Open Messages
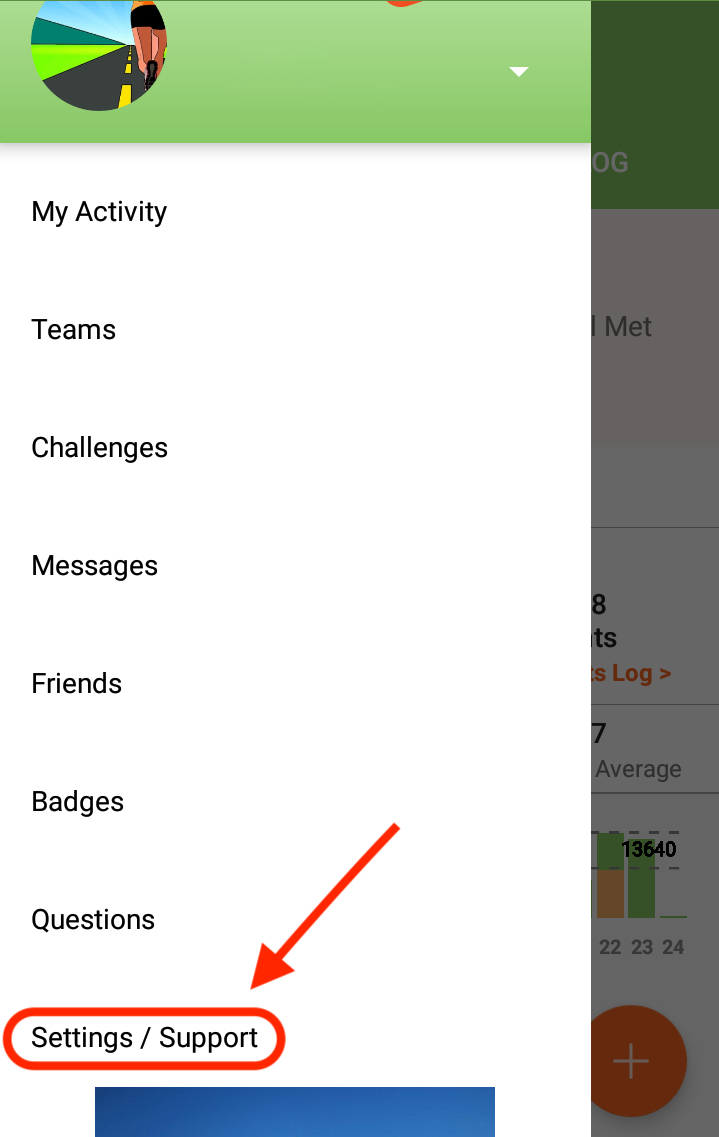Image resolution: width=719 pixels, height=1137 pixels. (94, 566)
